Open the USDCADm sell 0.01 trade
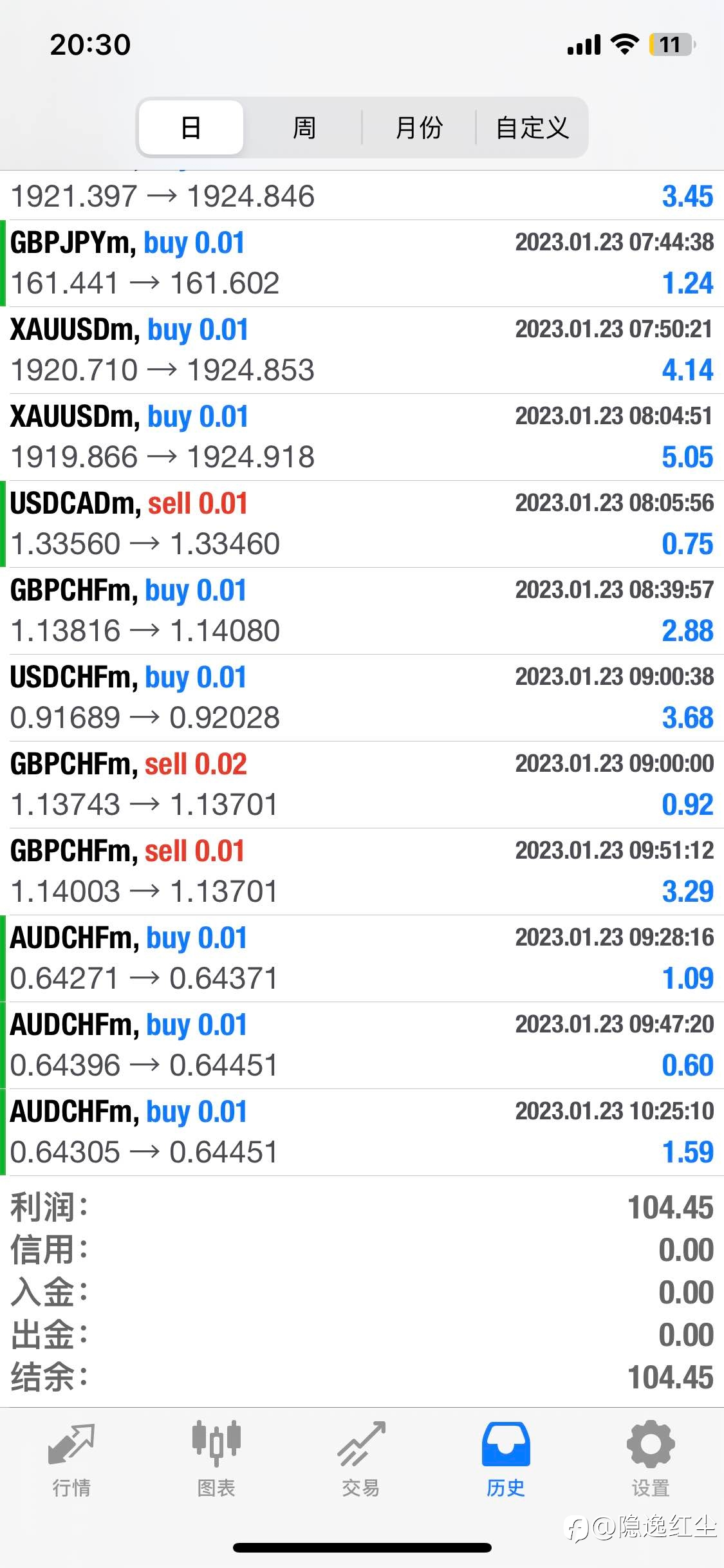 362,524
